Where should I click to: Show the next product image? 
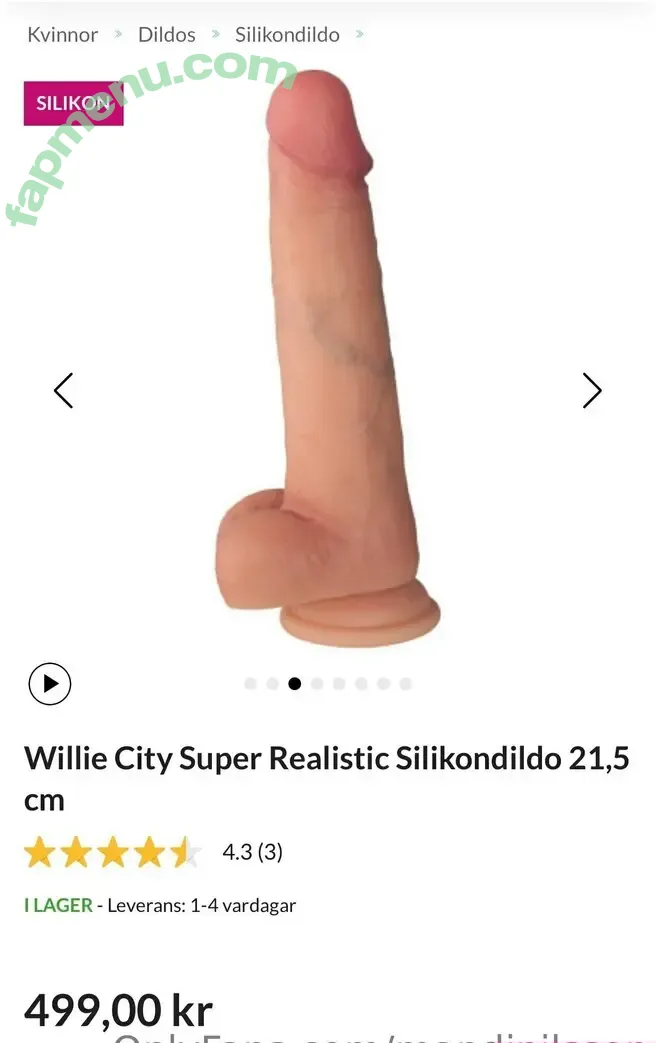pyautogui.click(x=592, y=391)
